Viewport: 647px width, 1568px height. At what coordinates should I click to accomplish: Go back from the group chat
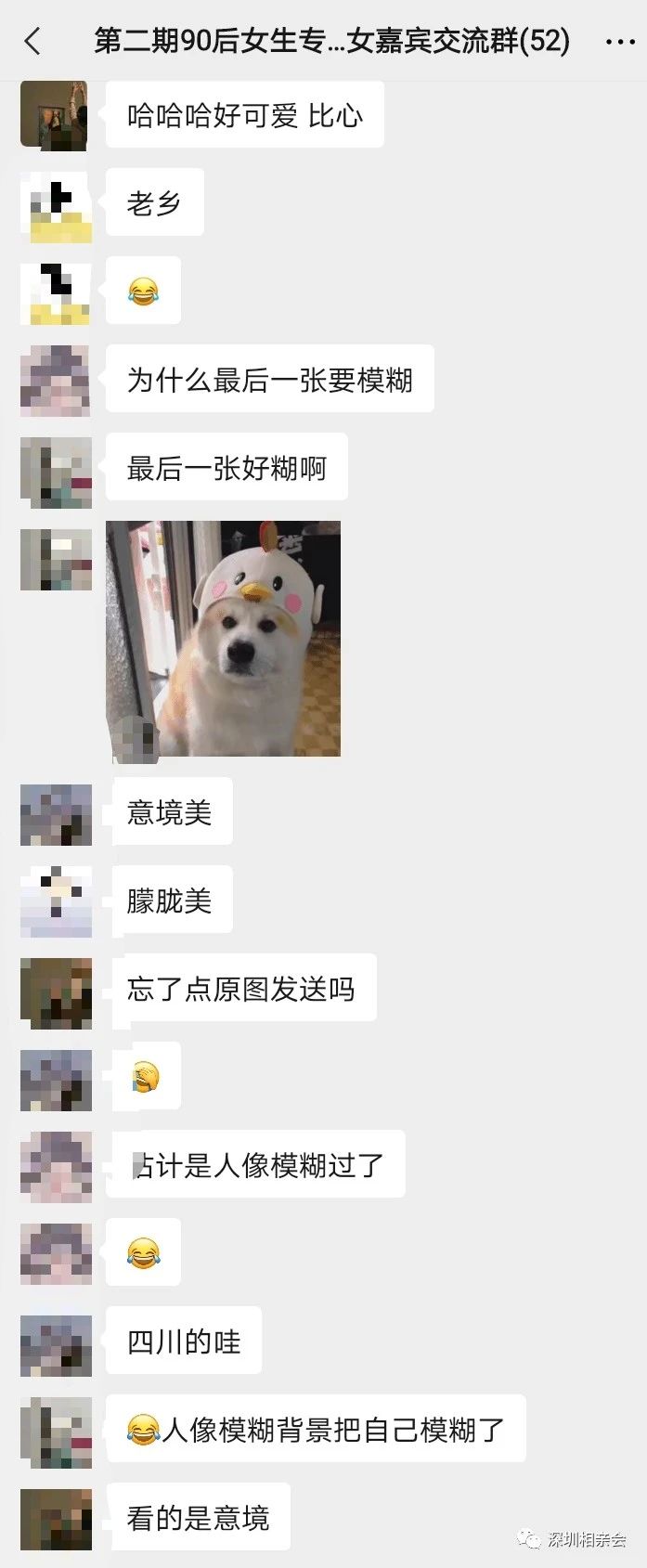tap(33, 41)
